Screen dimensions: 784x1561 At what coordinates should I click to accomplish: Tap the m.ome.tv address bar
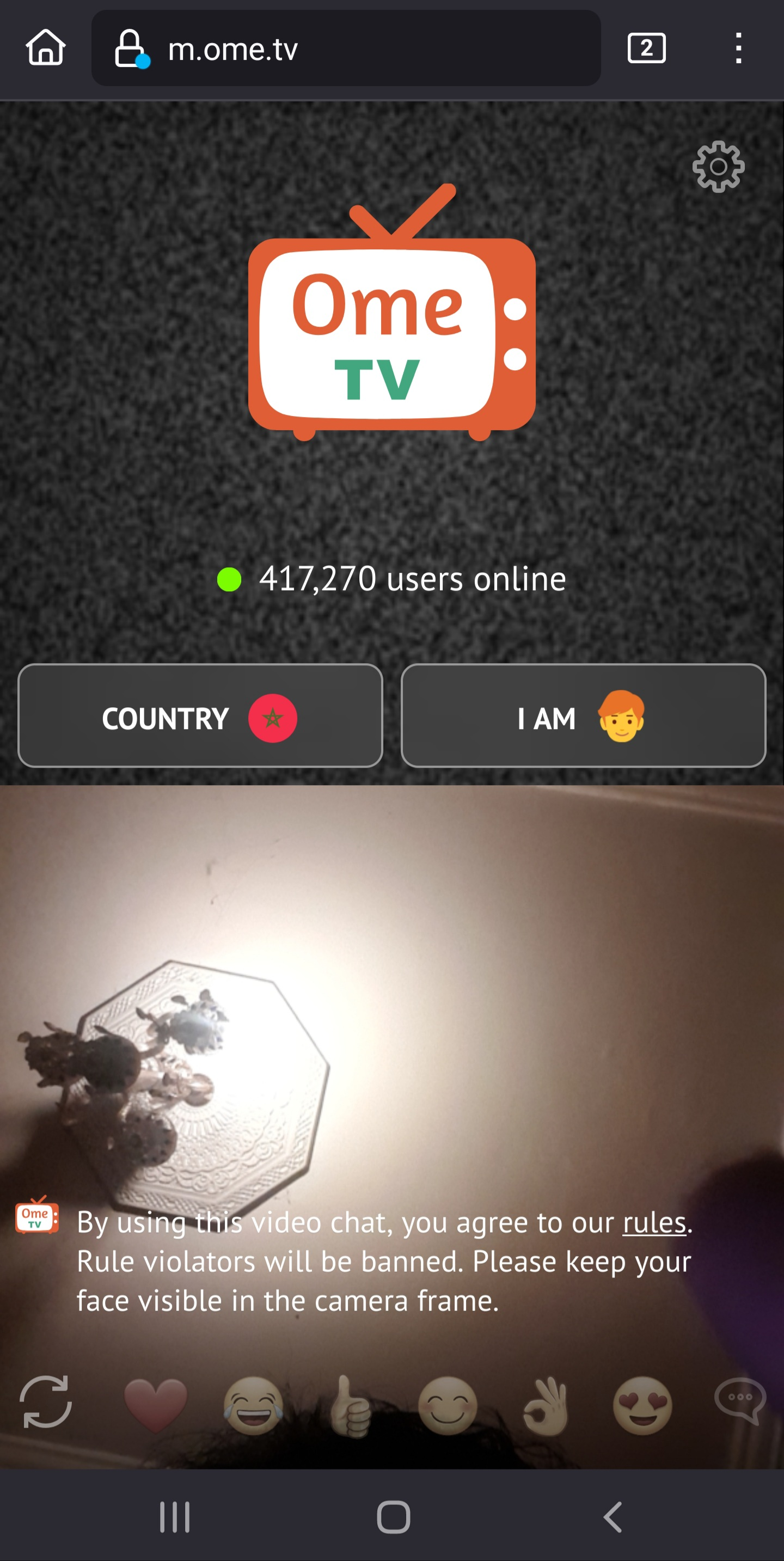click(x=346, y=48)
